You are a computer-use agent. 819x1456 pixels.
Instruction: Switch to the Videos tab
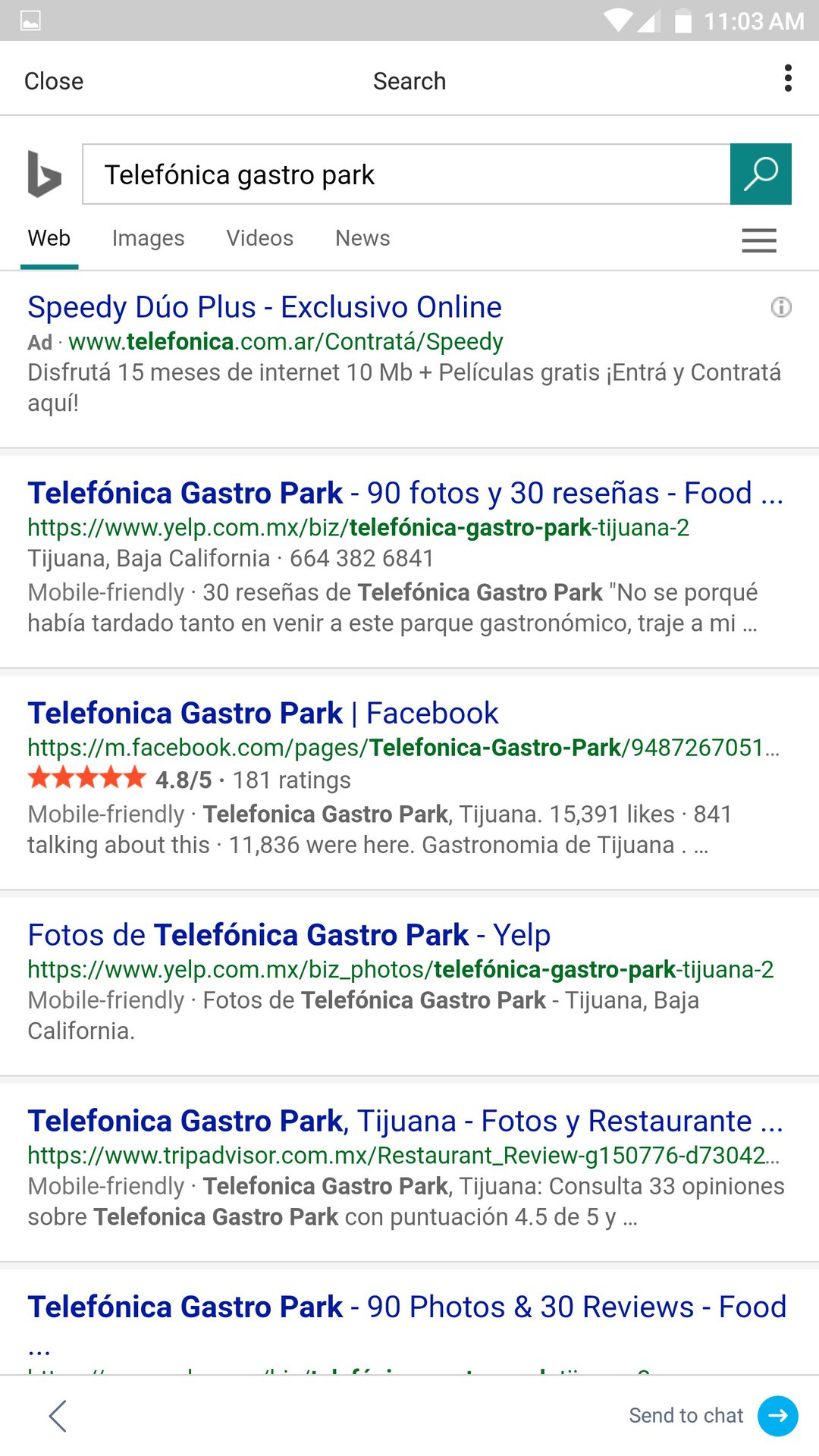259,238
